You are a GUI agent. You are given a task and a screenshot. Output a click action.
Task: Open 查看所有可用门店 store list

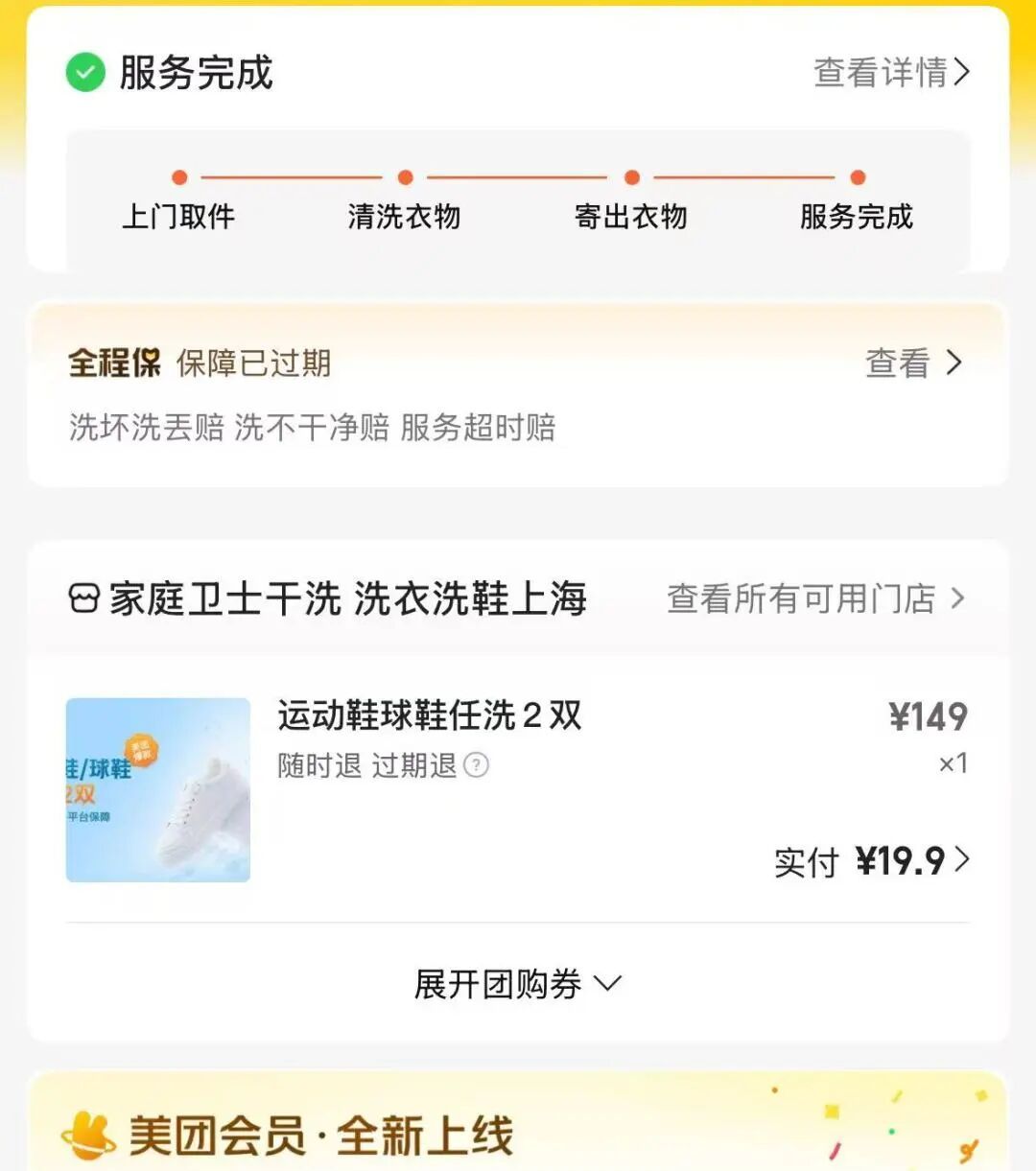(815, 599)
